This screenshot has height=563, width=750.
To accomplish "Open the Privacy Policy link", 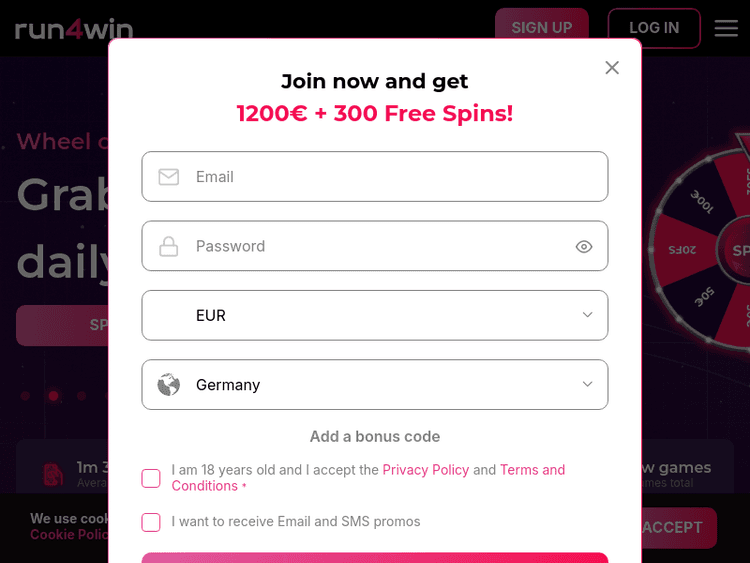I will coord(425,470).
